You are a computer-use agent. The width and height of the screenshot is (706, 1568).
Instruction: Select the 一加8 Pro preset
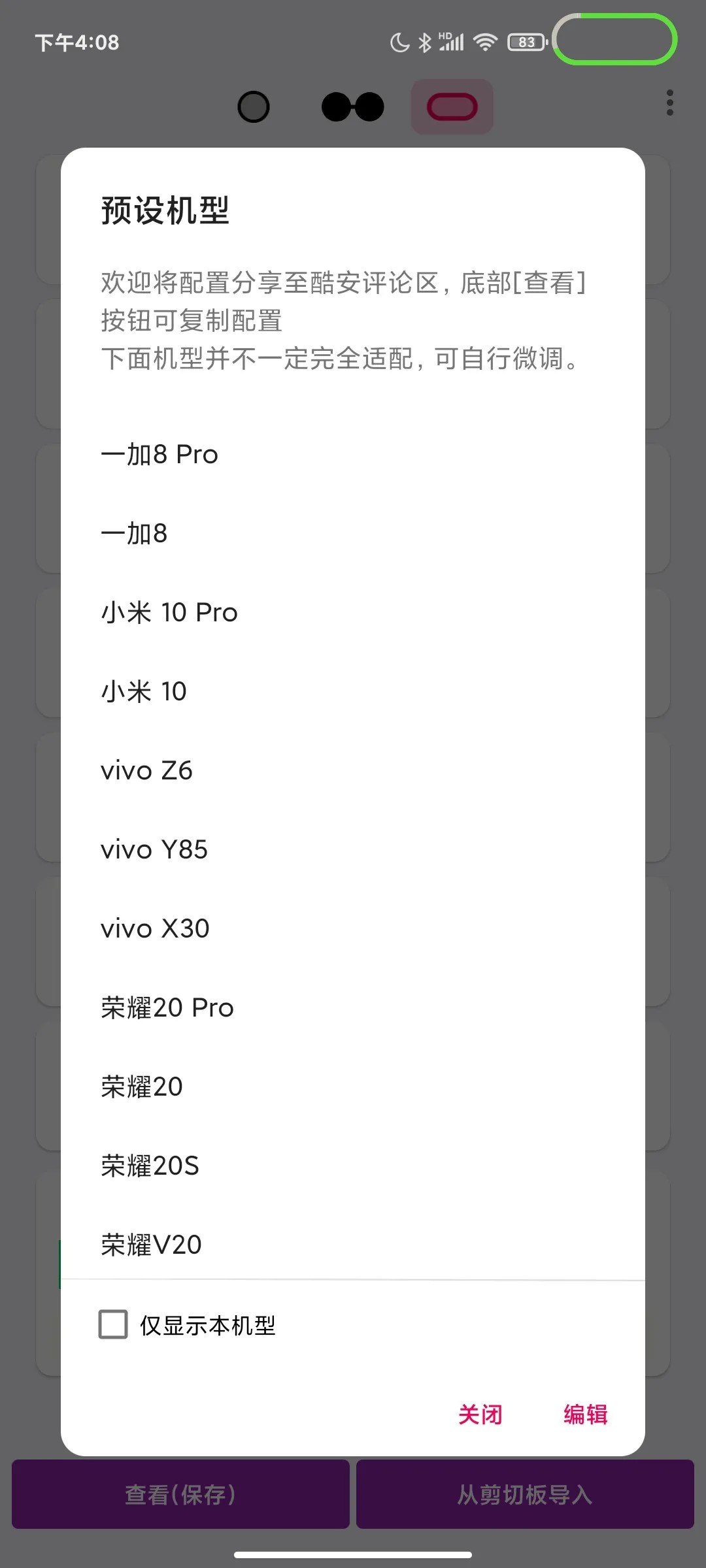(x=160, y=455)
